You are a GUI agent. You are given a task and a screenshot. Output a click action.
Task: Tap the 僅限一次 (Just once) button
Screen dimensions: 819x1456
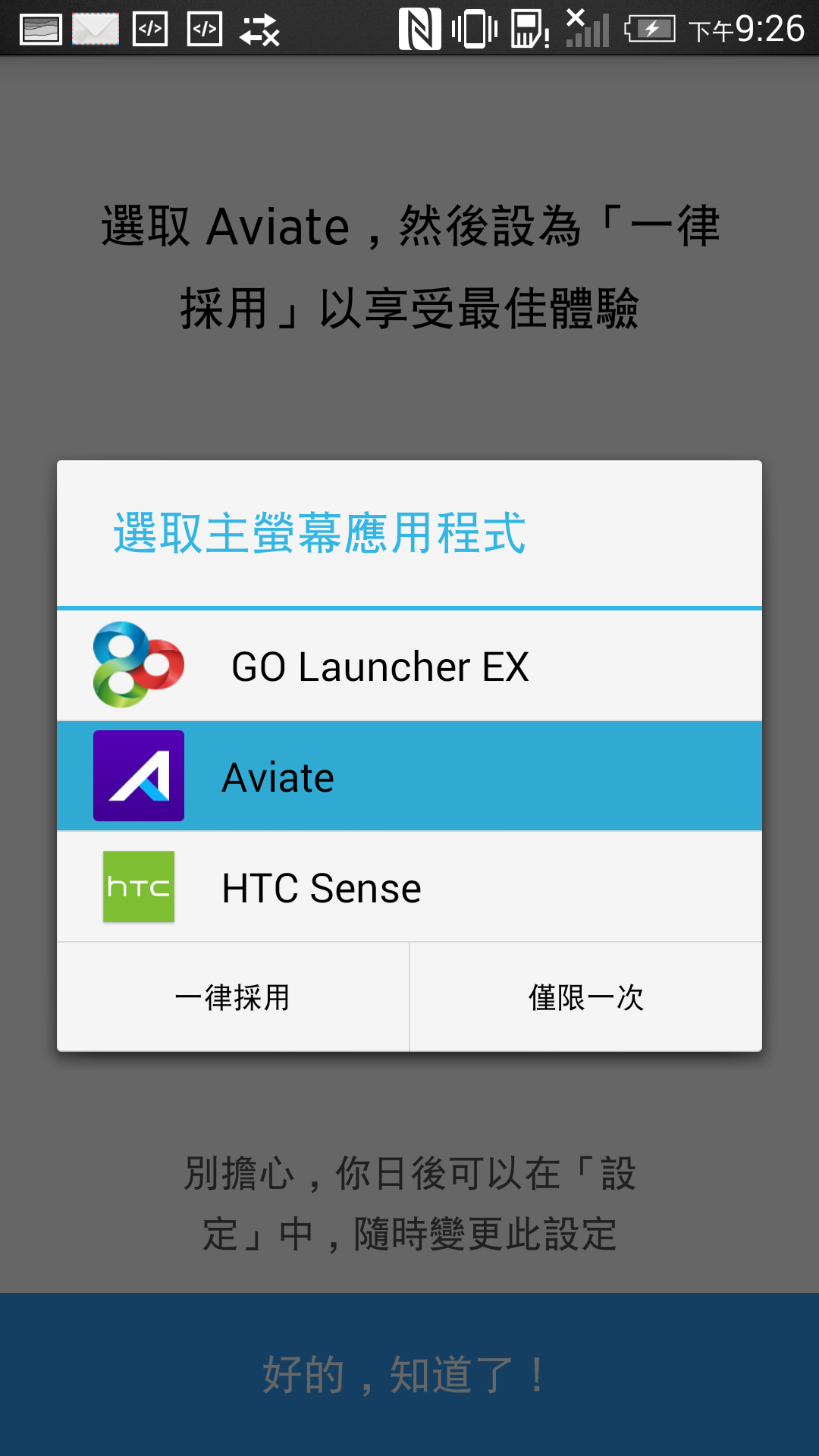pyautogui.click(x=585, y=997)
